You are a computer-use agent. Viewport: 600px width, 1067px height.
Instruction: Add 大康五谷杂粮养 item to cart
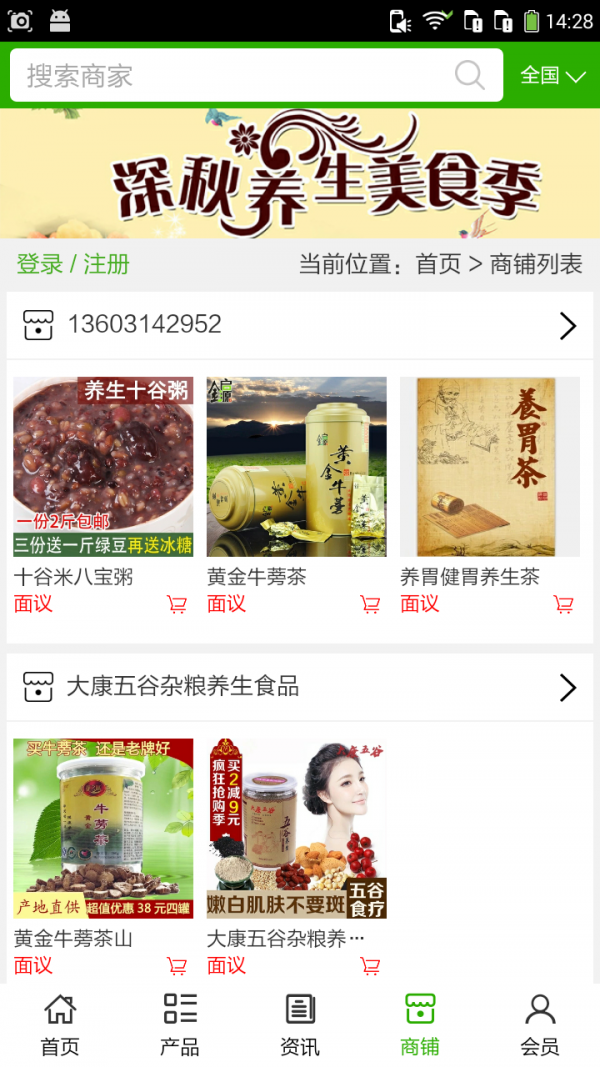tap(370, 966)
